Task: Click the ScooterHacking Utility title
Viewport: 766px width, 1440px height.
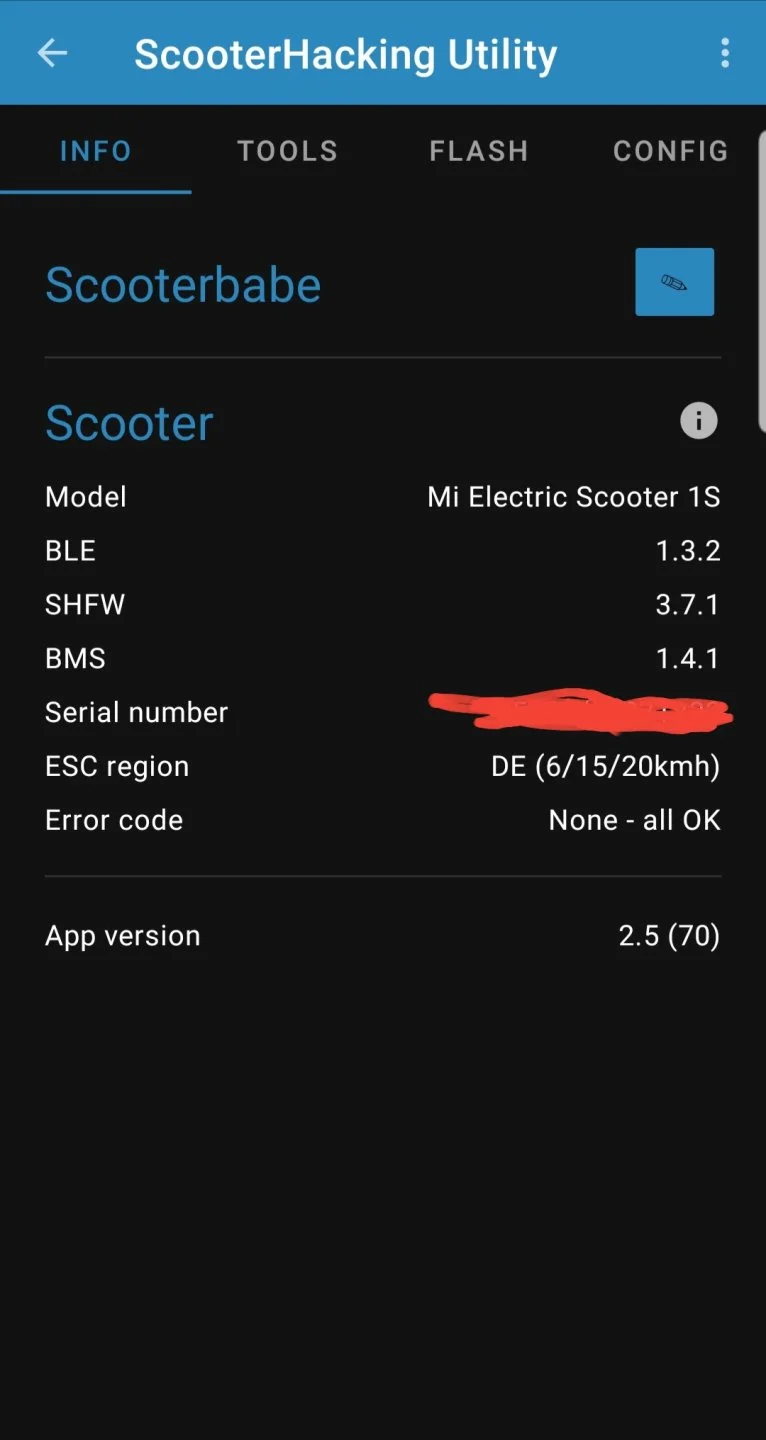Action: tap(346, 53)
